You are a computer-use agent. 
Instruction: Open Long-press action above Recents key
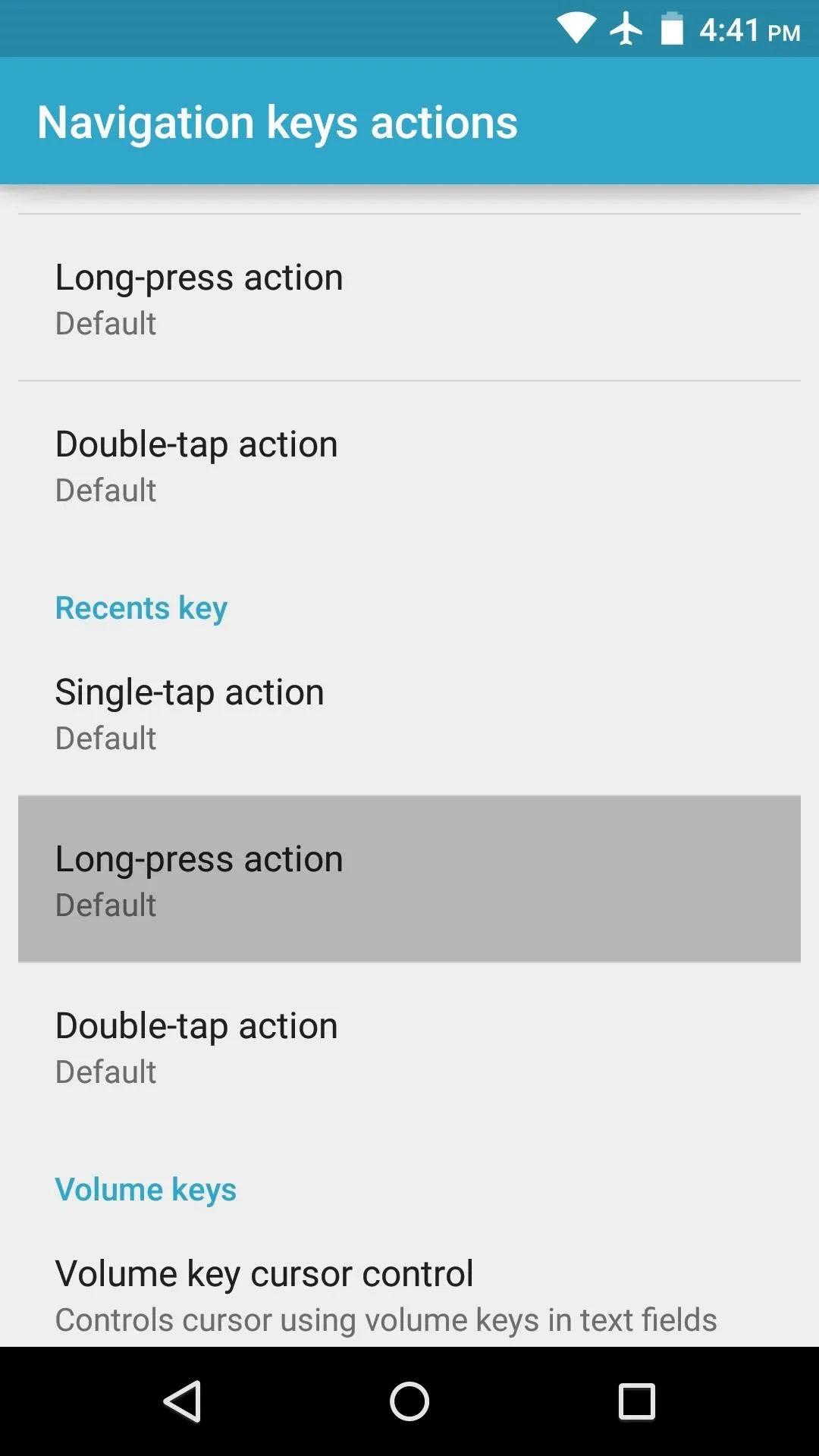point(409,298)
